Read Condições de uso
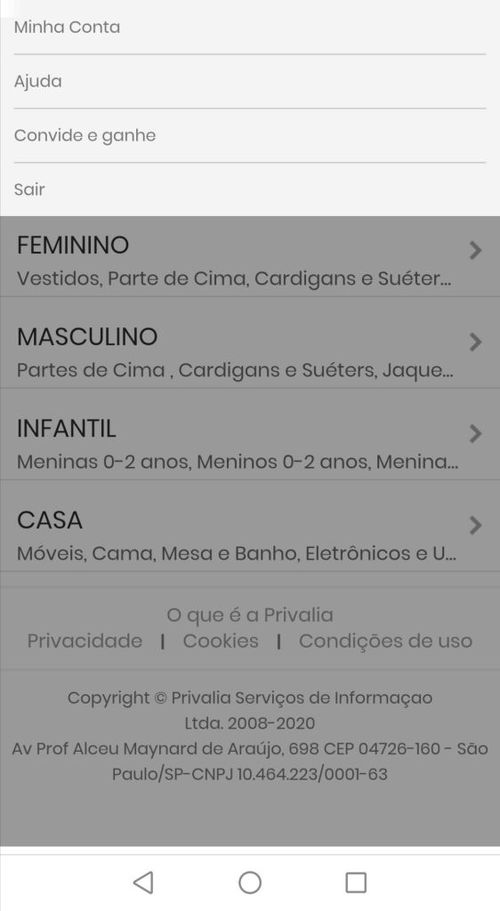Image resolution: width=500 pixels, height=911 pixels. (386, 641)
